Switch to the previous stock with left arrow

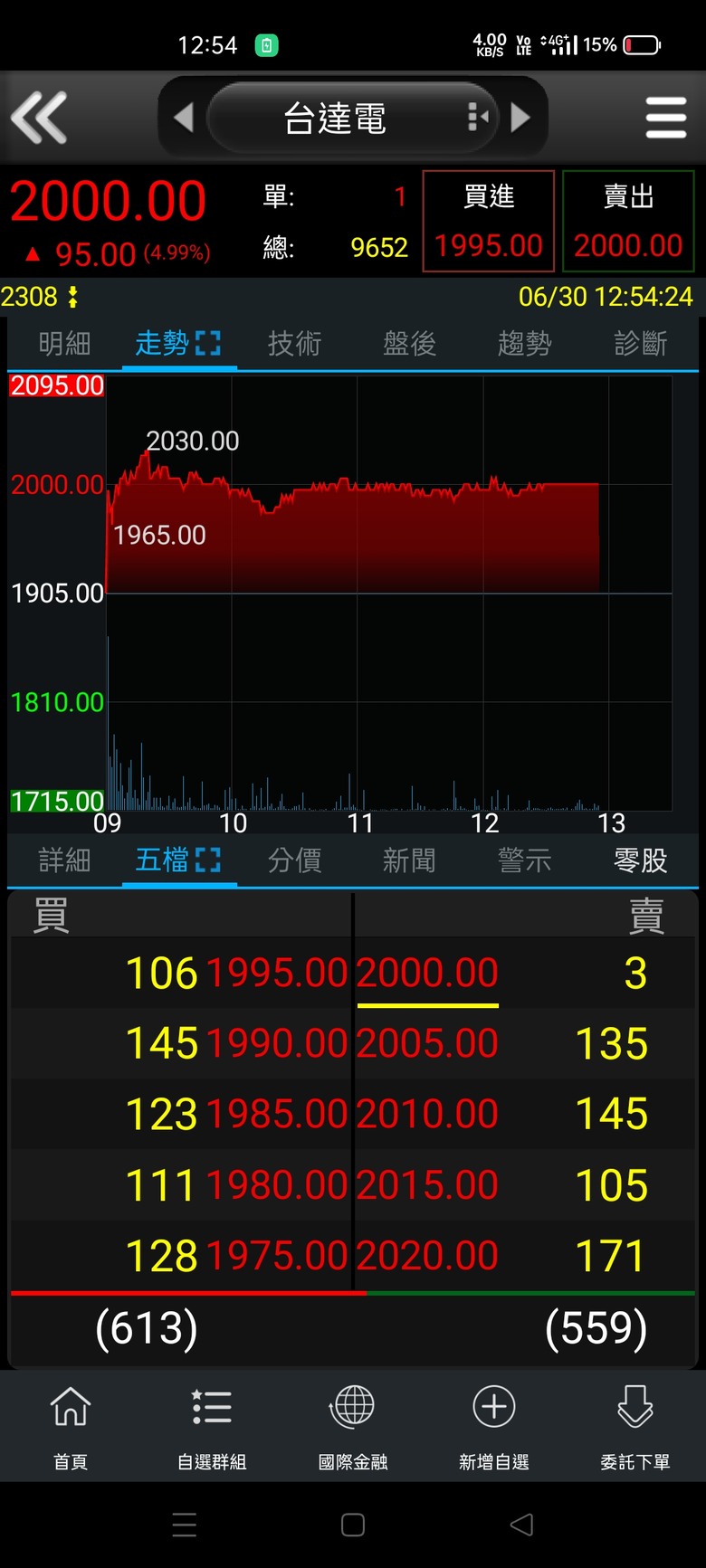(184, 118)
